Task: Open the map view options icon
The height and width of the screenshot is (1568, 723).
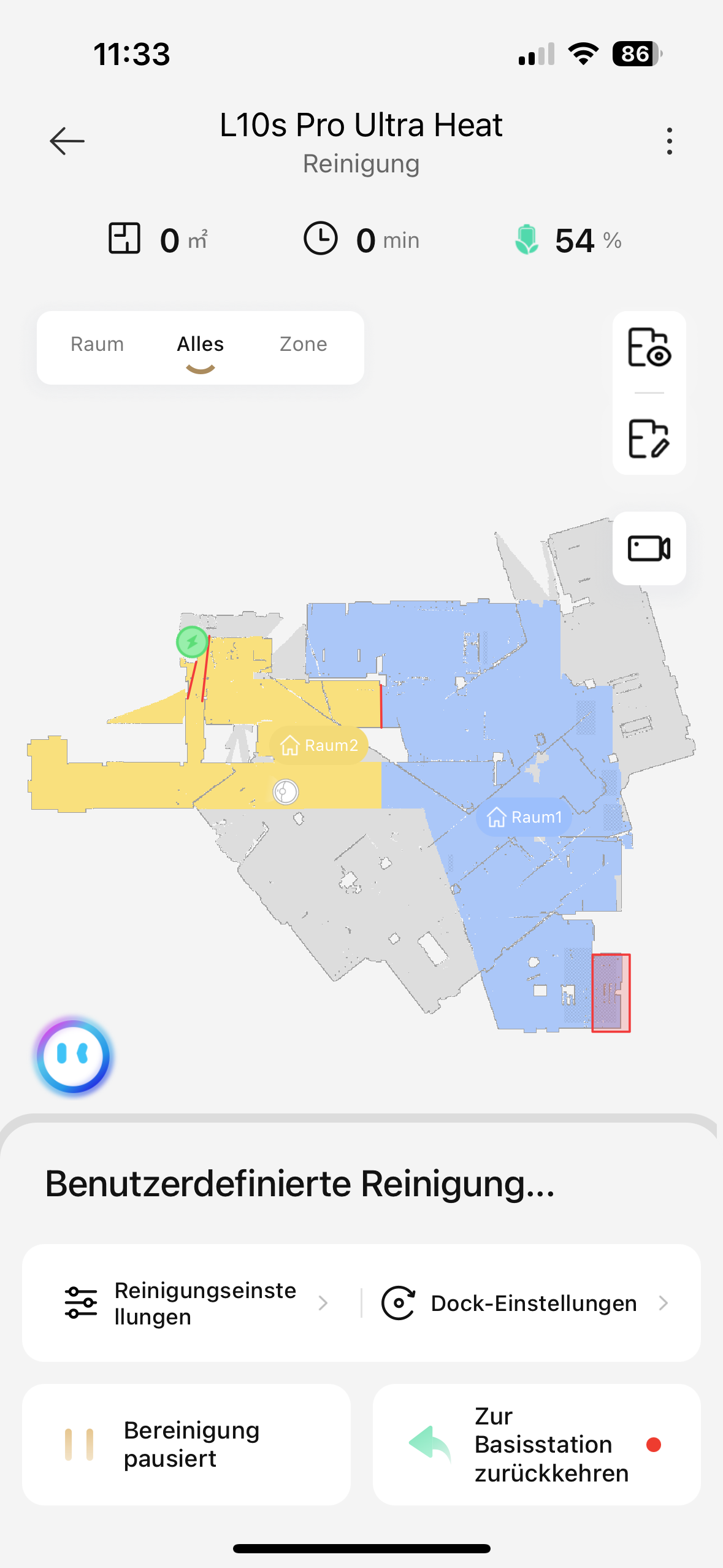Action: tap(649, 348)
